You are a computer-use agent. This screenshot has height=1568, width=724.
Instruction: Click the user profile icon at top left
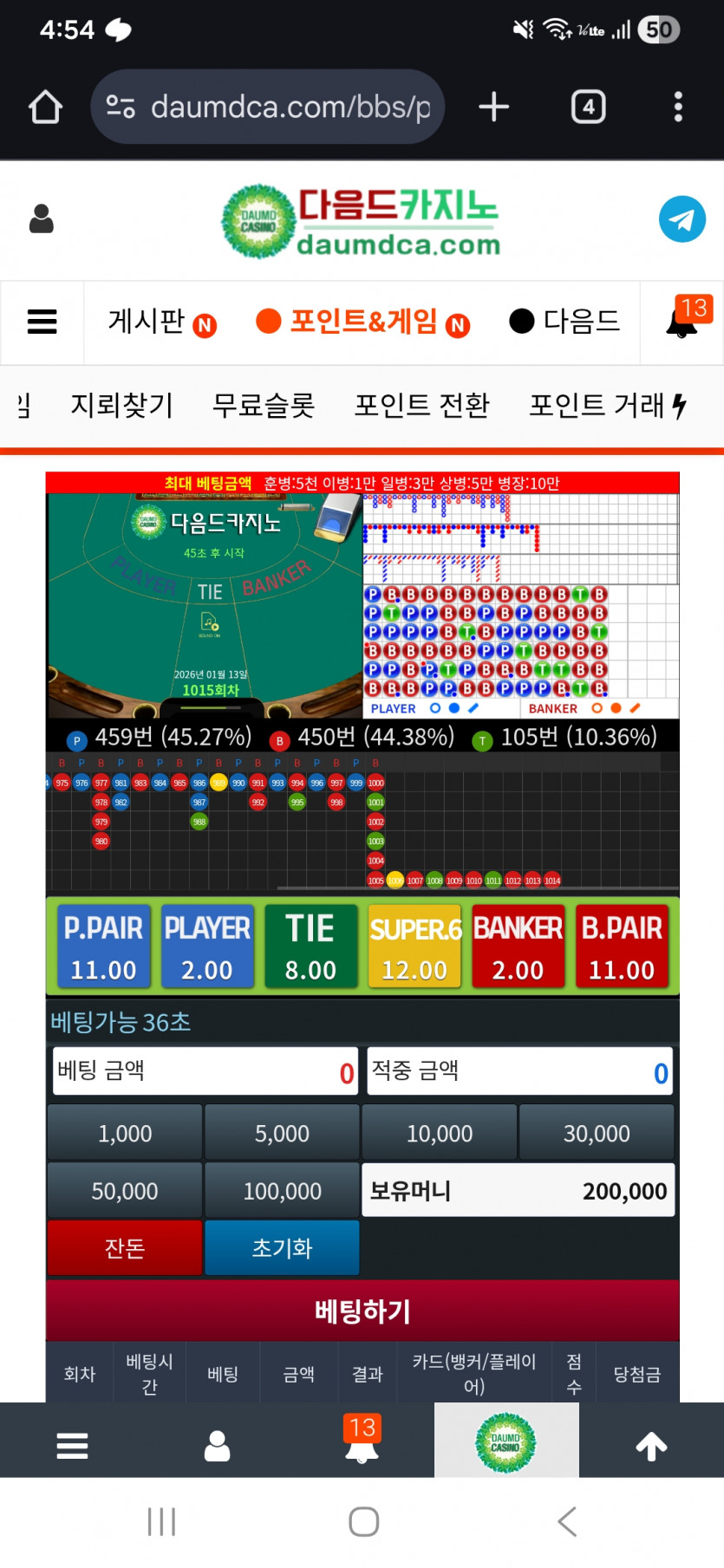(x=41, y=219)
